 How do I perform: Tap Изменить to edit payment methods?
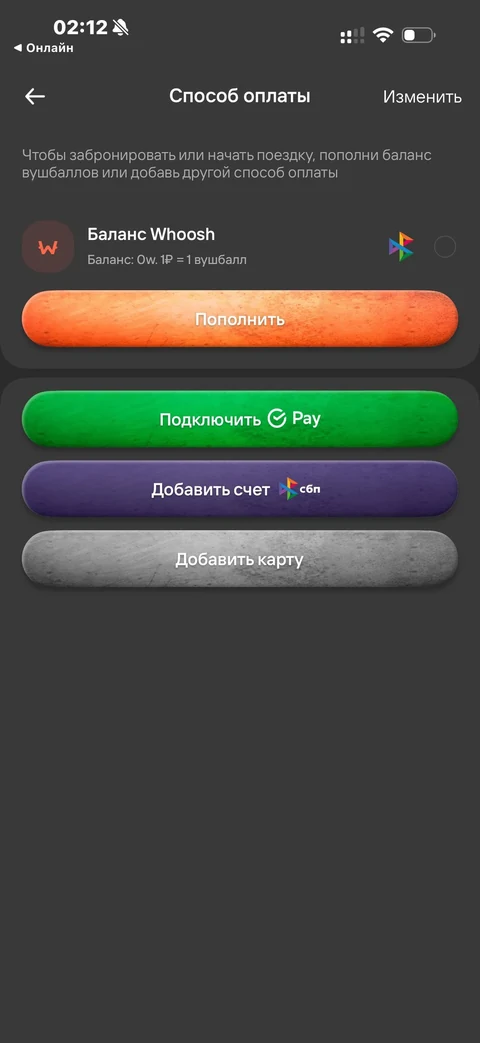pyautogui.click(x=422, y=96)
